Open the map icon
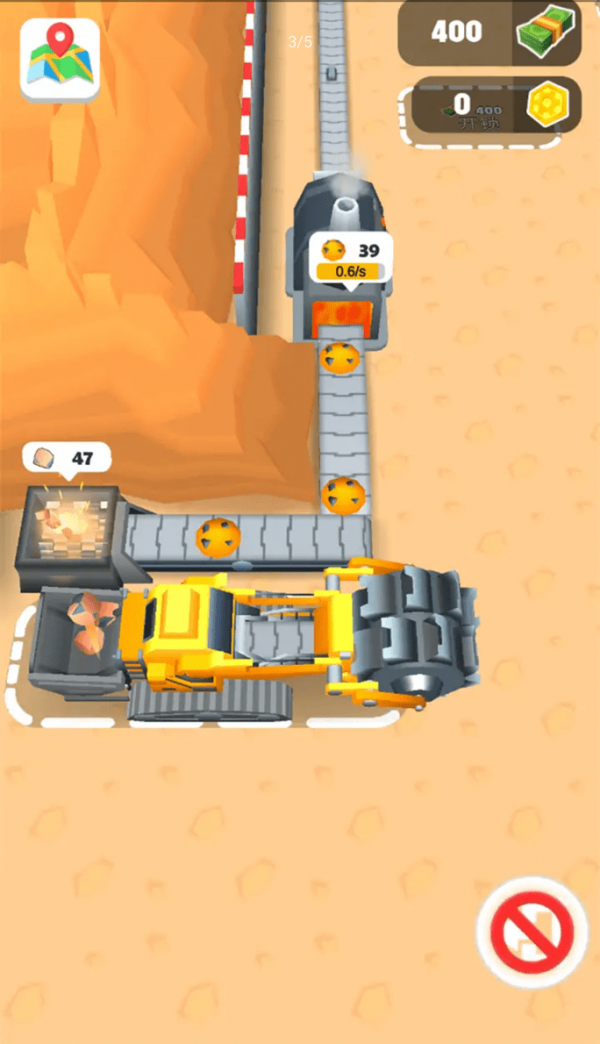Image resolution: width=600 pixels, height=1044 pixels. click(x=60, y=58)
